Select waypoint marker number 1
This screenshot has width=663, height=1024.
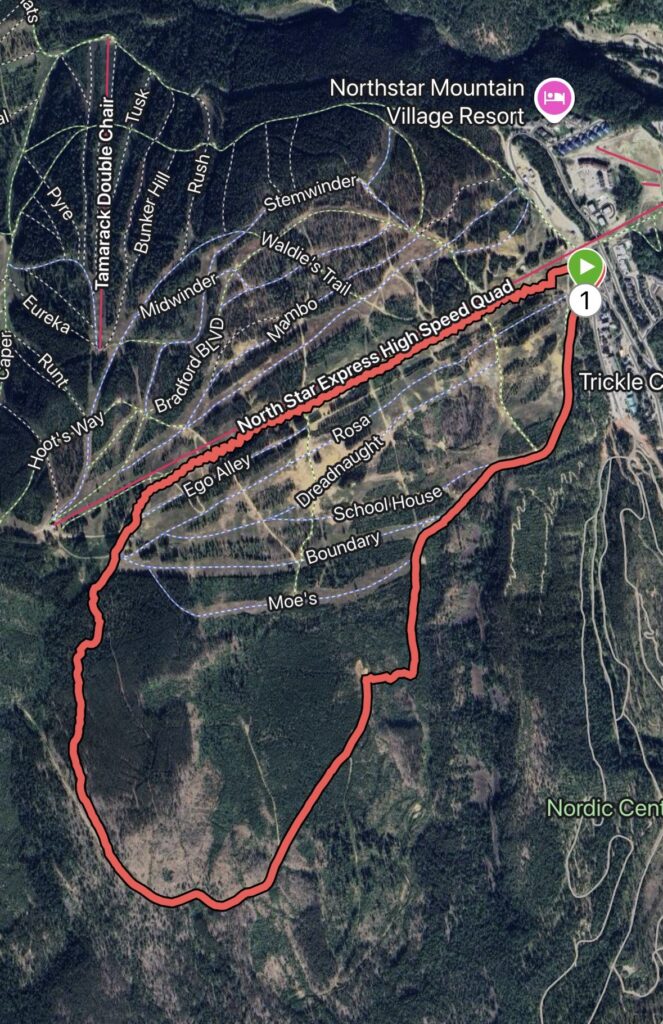pos(587,299)
